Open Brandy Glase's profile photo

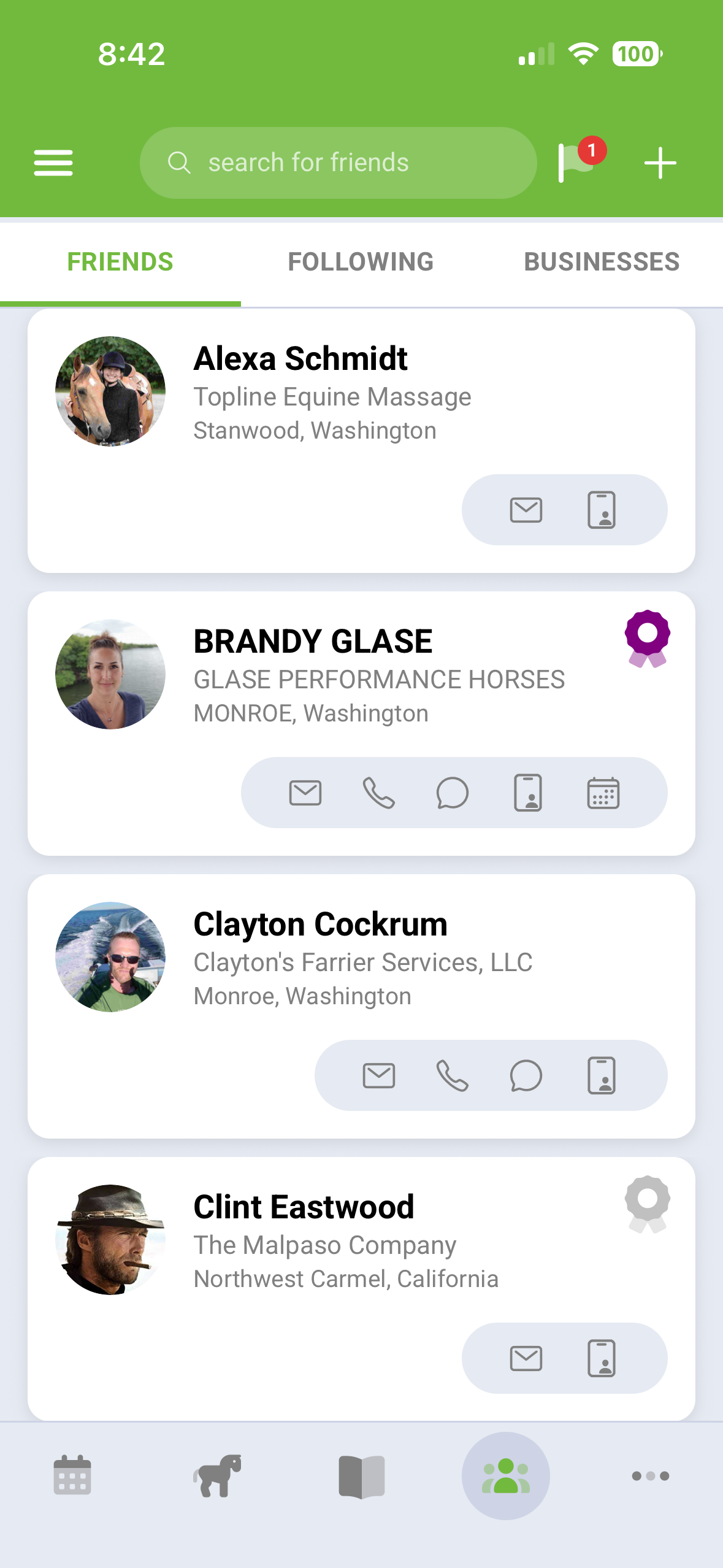click(x=110, y=673)
